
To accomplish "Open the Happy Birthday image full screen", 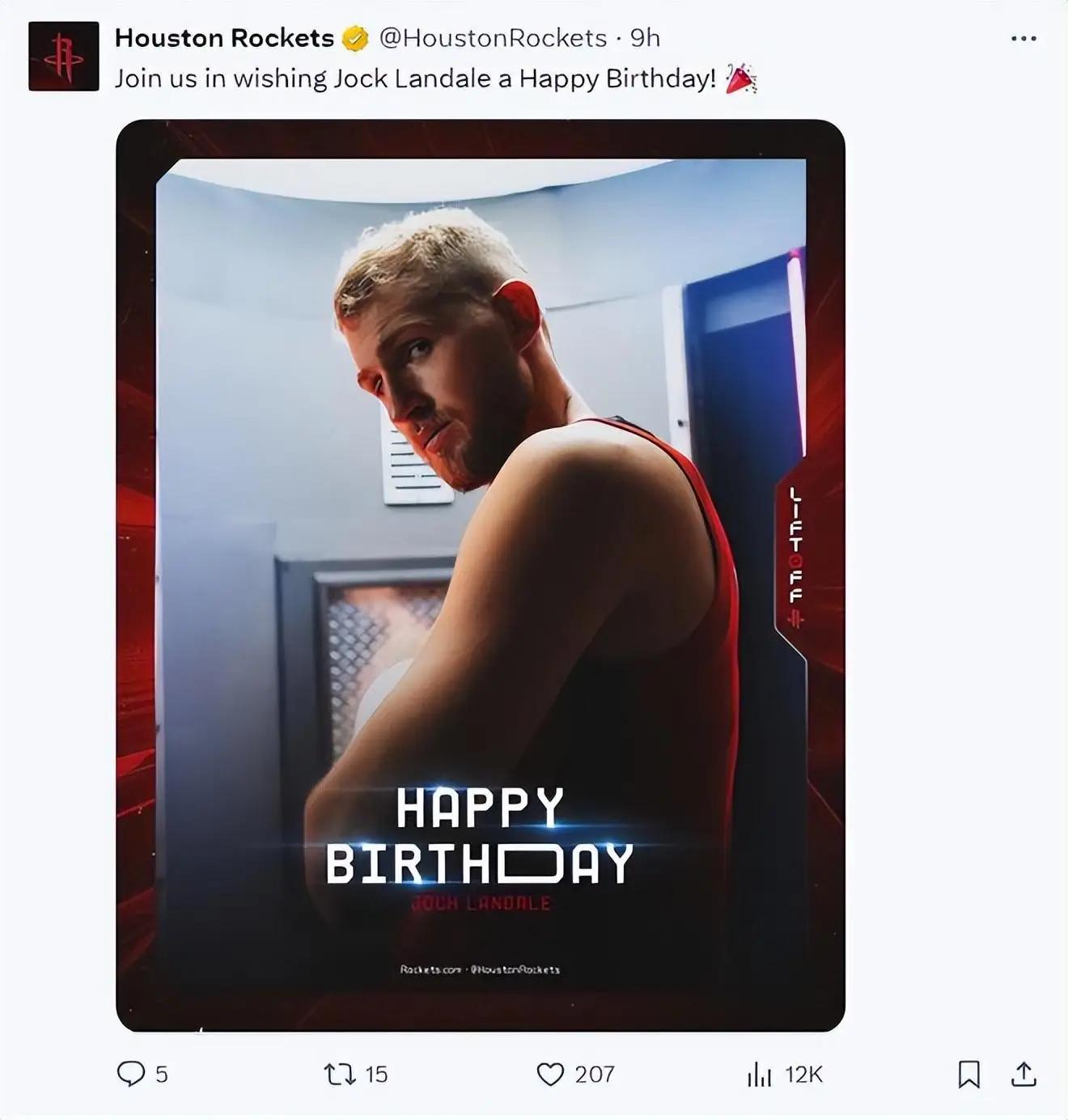I will coord(481,575).
